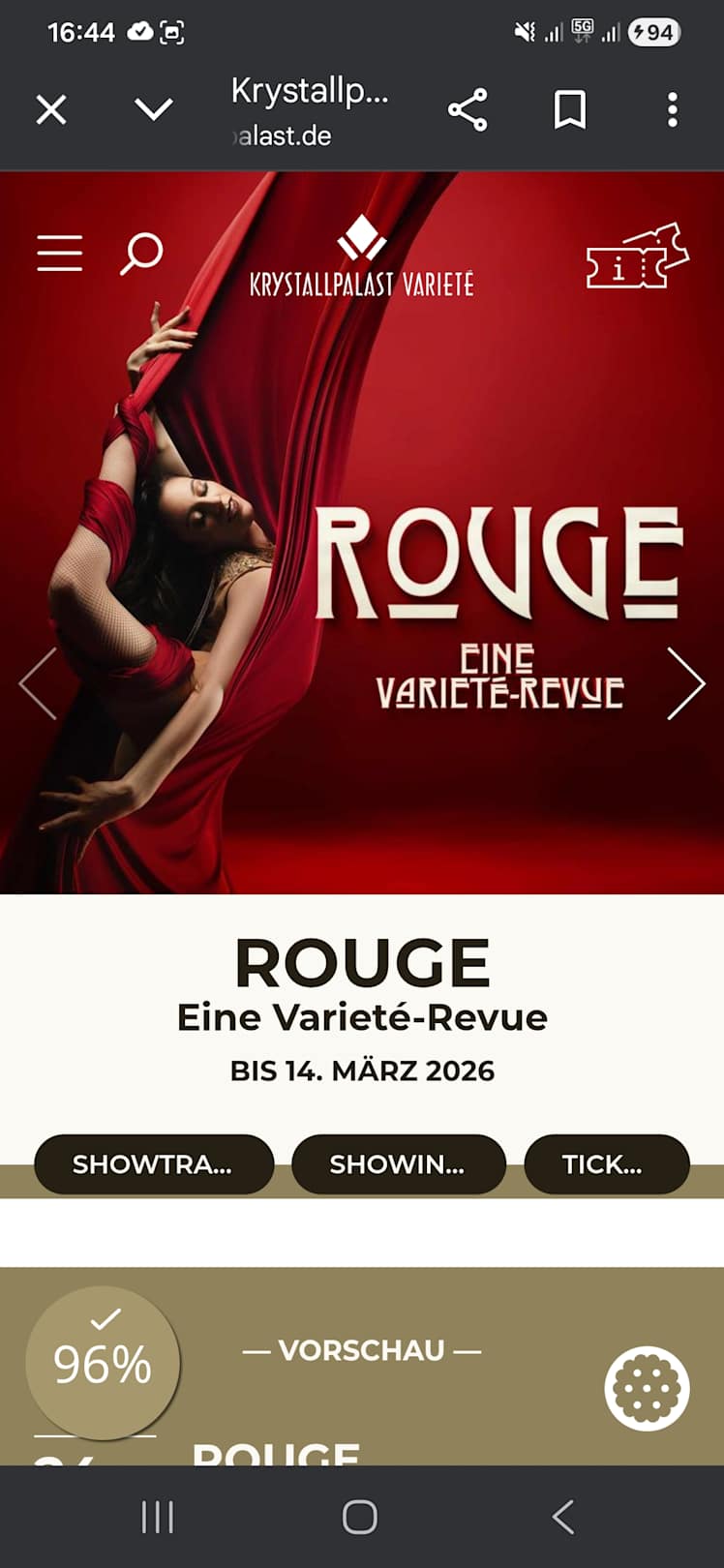
Task: Open the site search
Action: (141, 254)
